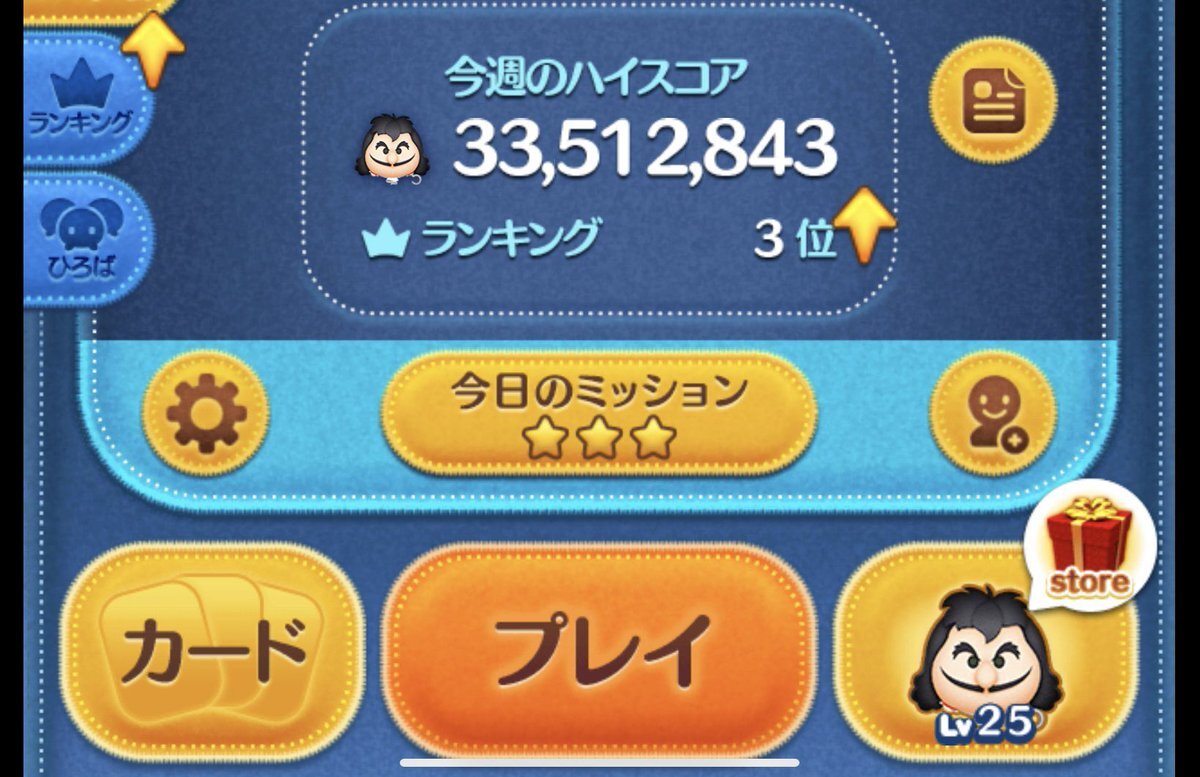Open the settings gear
The height and width of the screenshot is (777, 1200).
[x=205, y=412]
